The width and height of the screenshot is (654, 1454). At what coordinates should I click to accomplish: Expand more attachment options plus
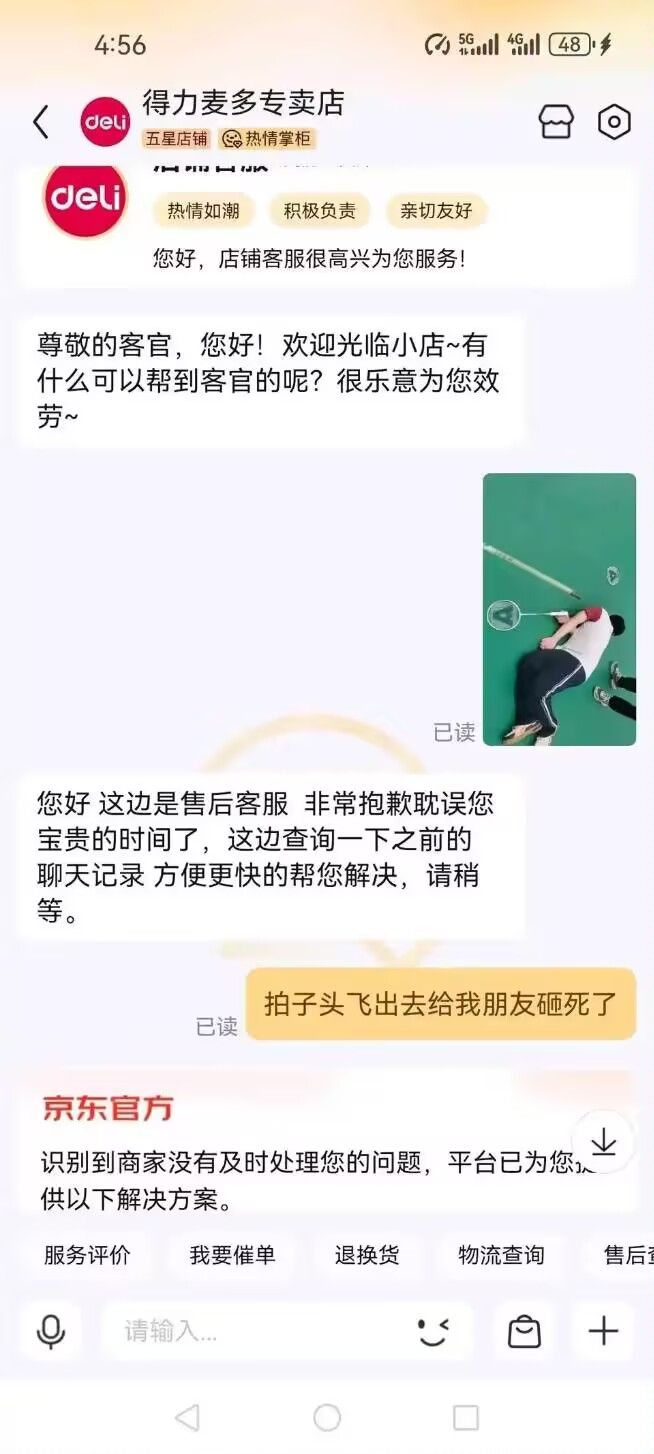[603, 1331]
